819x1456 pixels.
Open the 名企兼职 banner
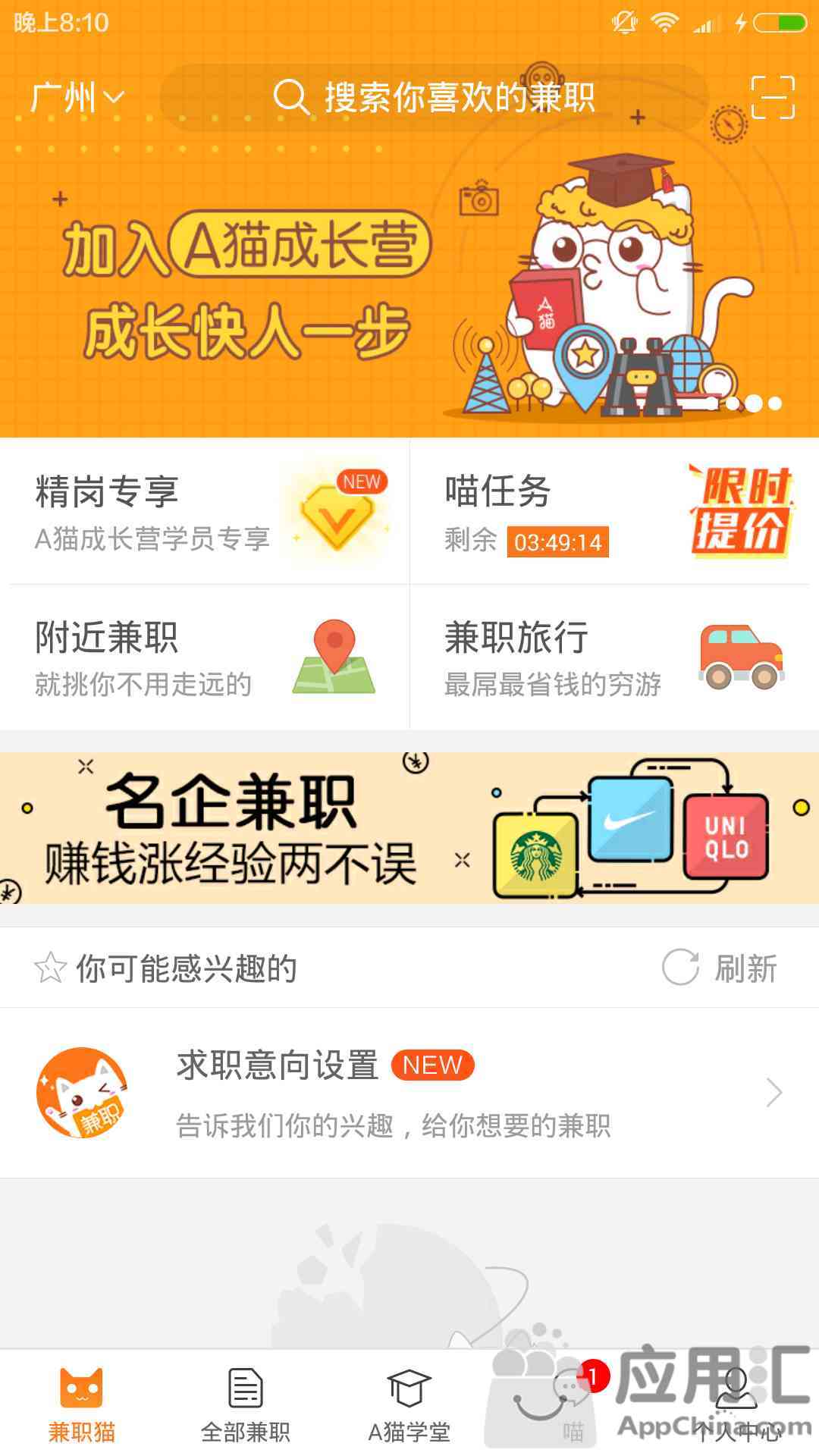[409, 828]
